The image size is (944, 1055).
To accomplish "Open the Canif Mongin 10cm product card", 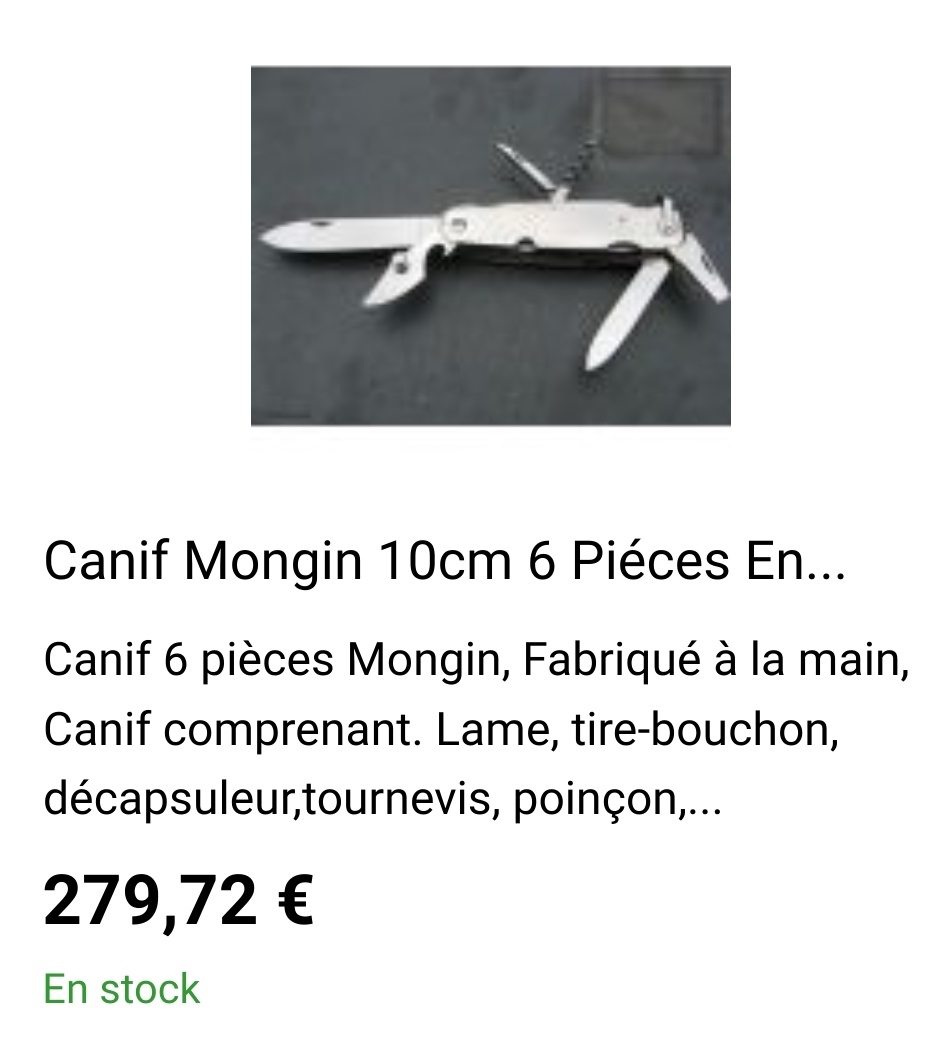I will click(x=445, y=563).
